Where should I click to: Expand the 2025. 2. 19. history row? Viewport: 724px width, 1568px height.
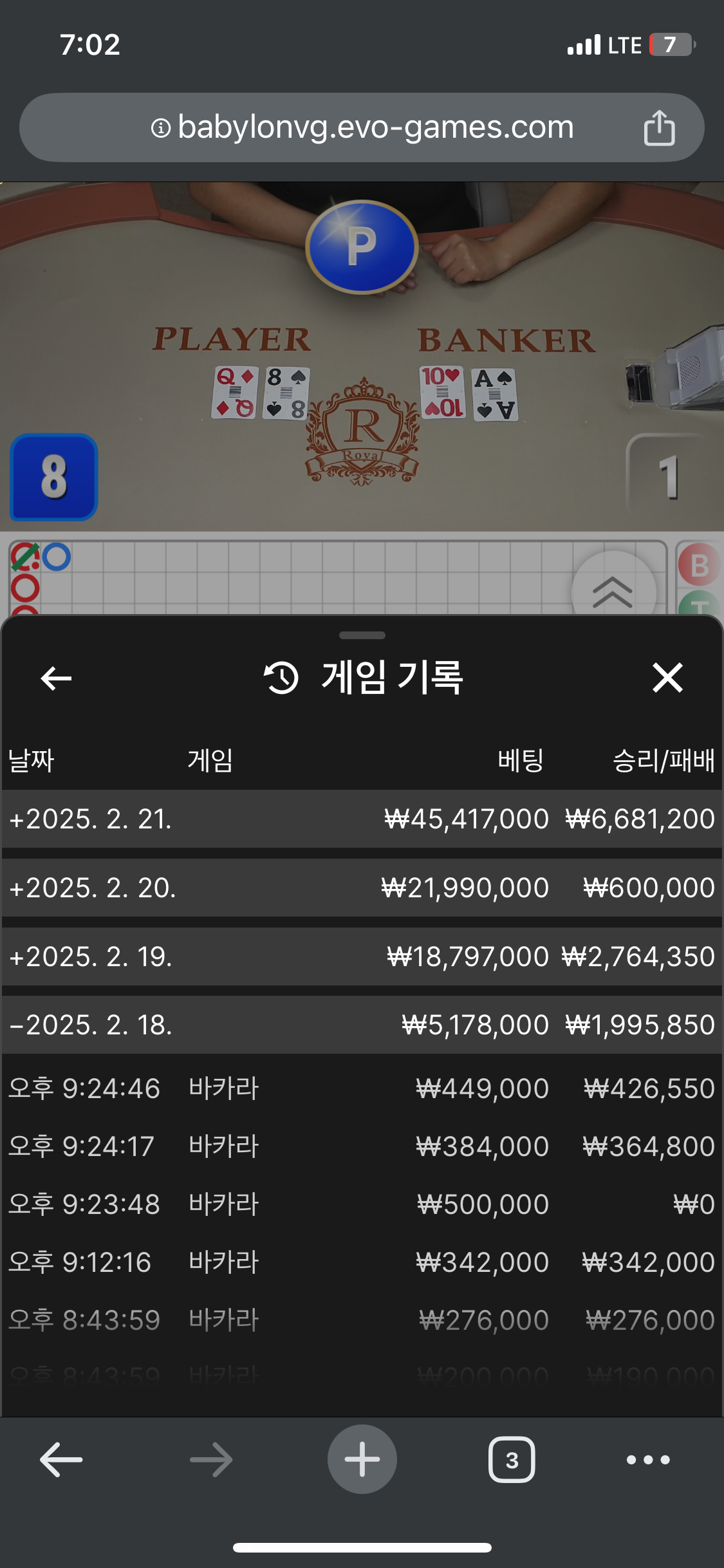pos(362,957)
